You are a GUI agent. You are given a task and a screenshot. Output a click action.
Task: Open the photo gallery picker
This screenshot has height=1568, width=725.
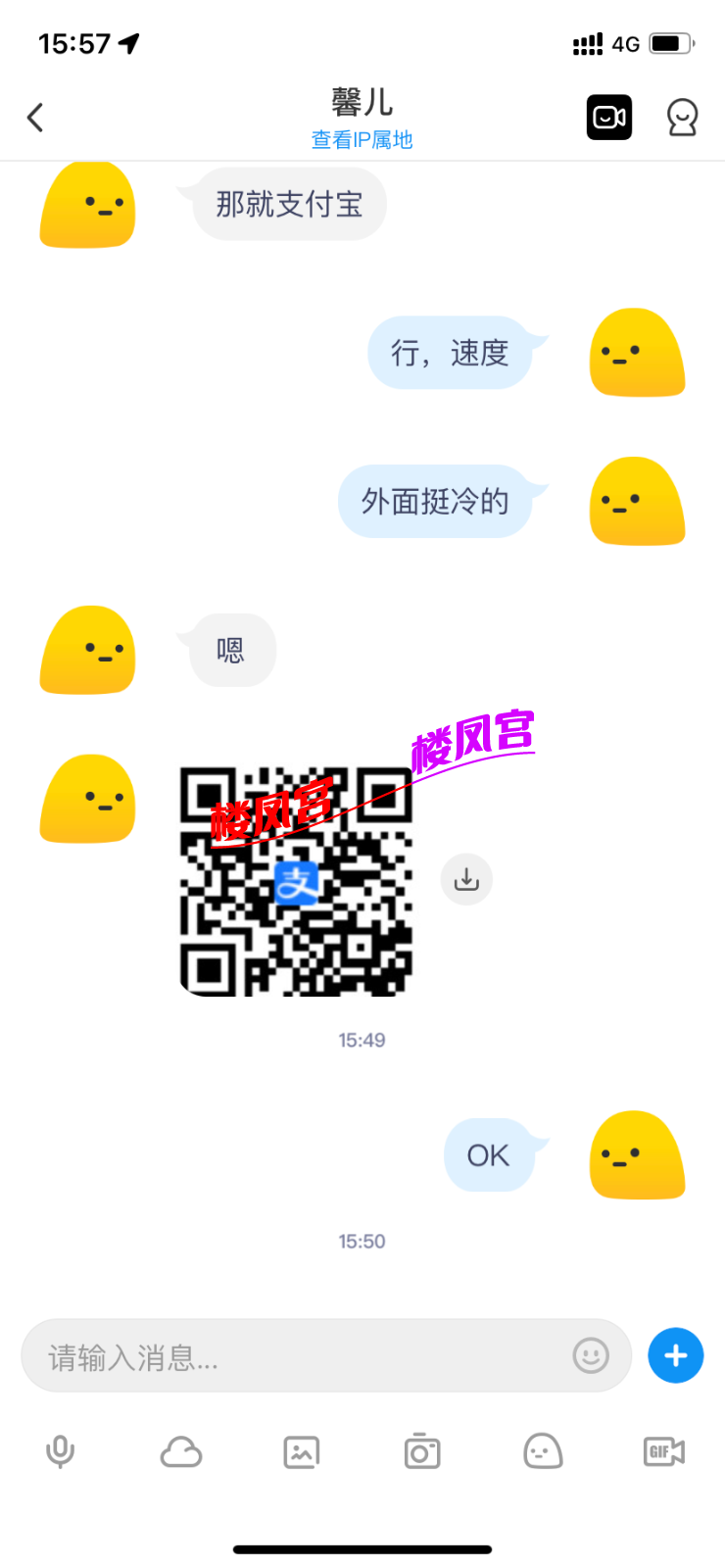301,1452
